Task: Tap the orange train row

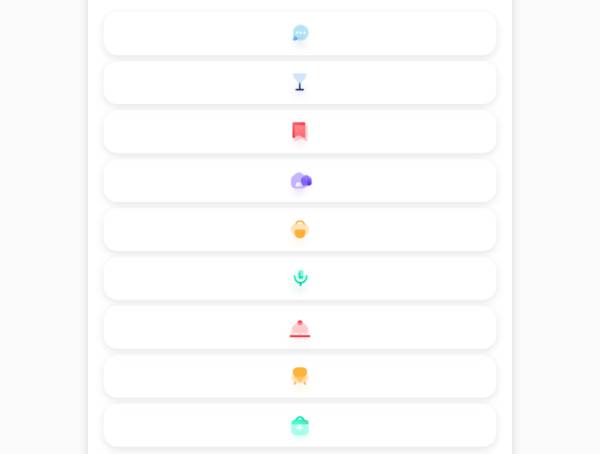Action: [x=300, y=376]
